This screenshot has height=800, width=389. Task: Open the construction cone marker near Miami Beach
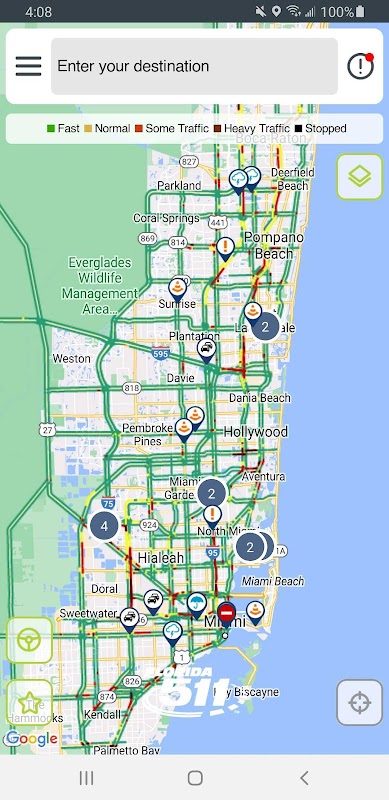coord(255,612)
